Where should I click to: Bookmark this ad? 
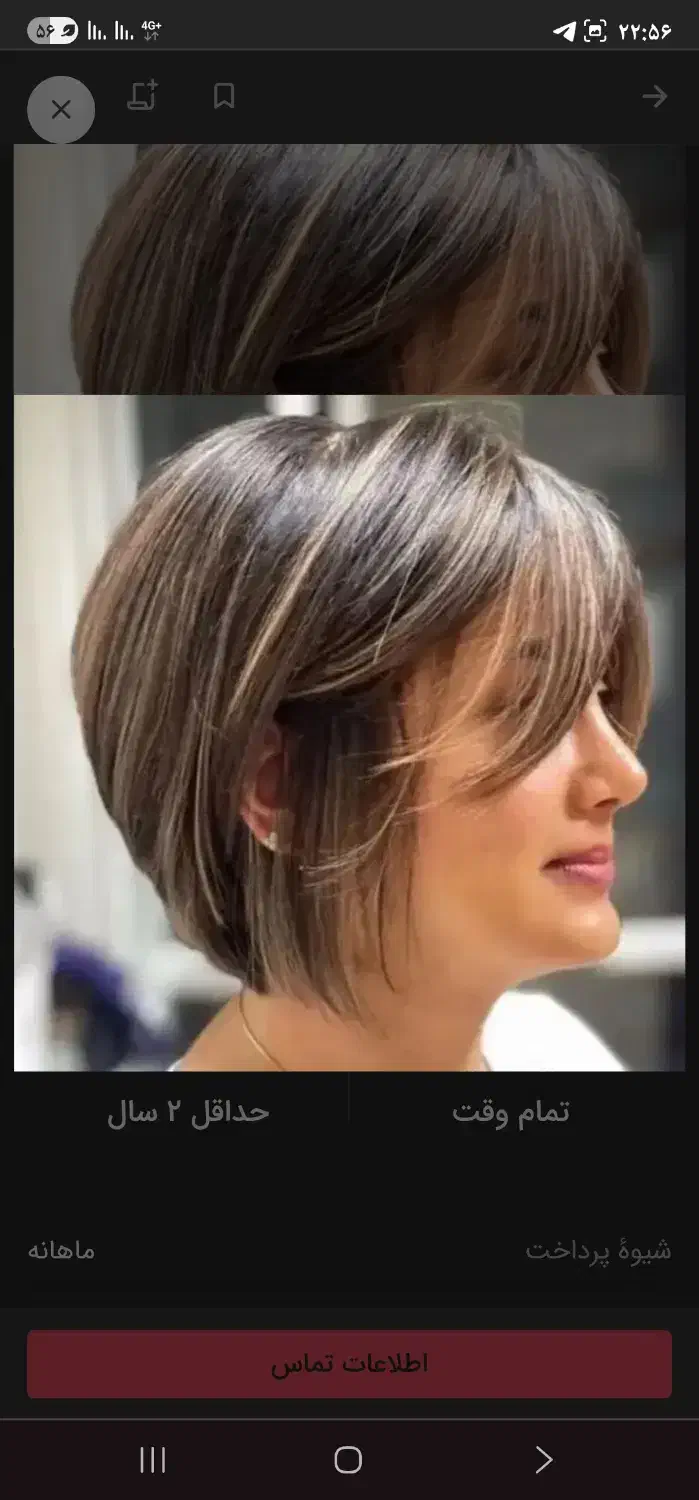tap(224, 96)
